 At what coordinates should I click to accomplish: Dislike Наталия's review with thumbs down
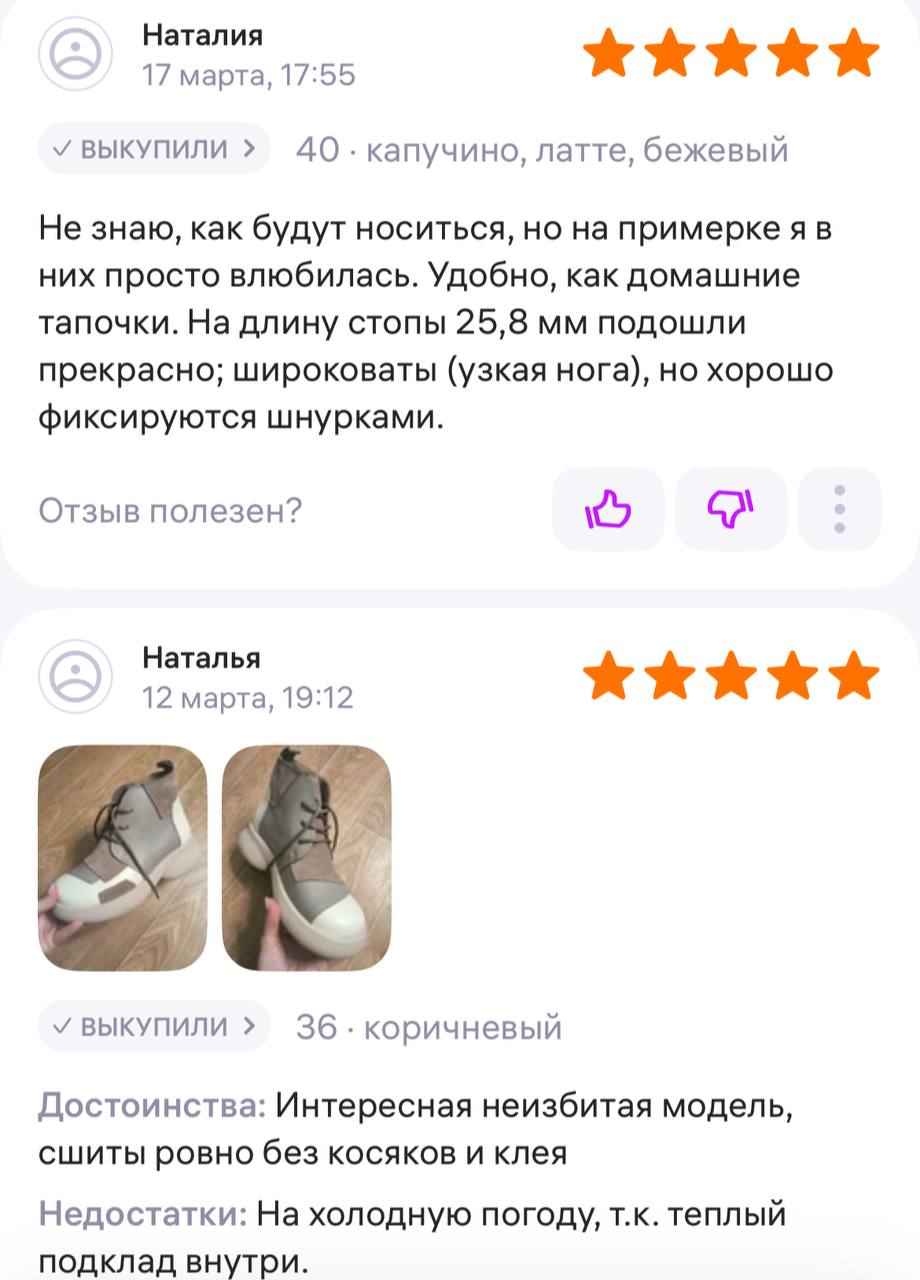731,510
